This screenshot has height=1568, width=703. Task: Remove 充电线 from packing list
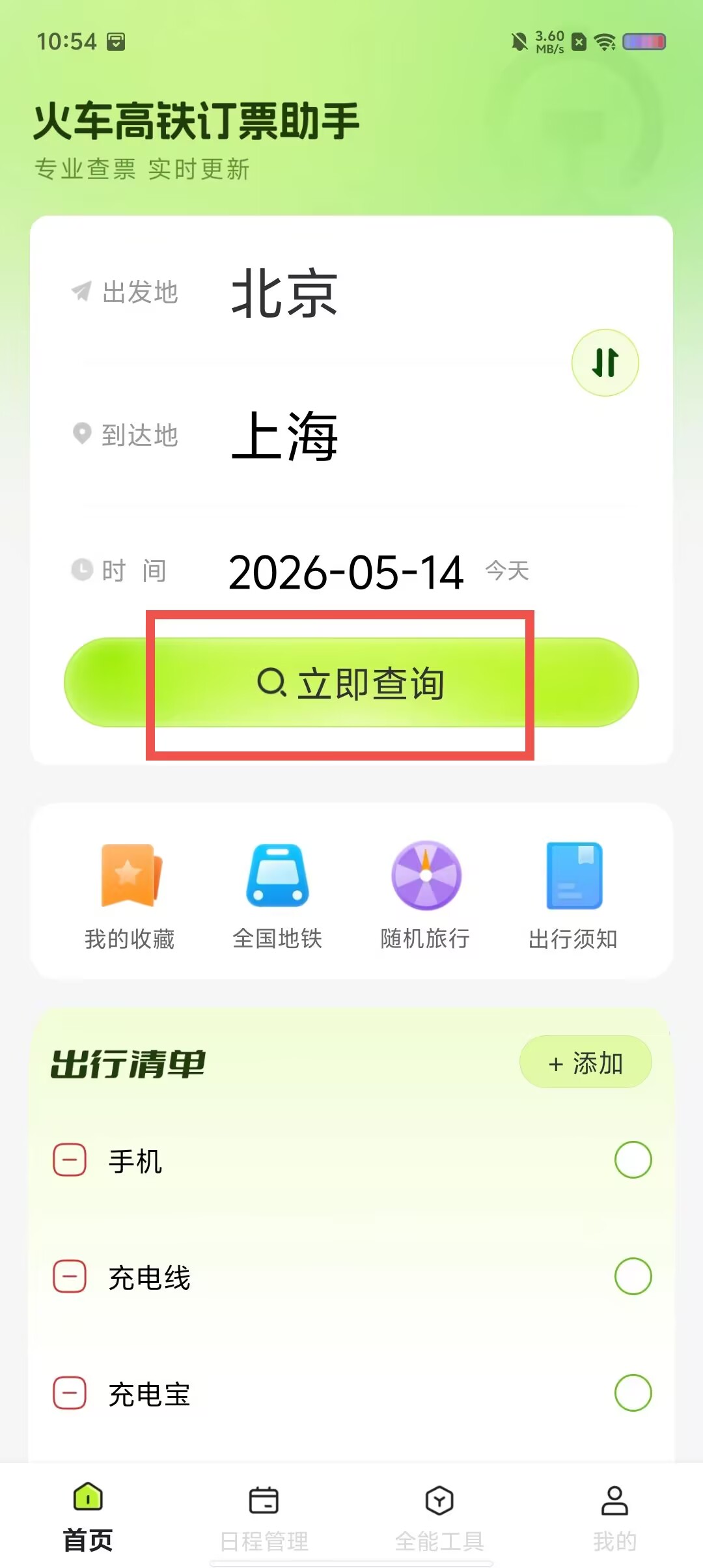[x=70, y=1276]
